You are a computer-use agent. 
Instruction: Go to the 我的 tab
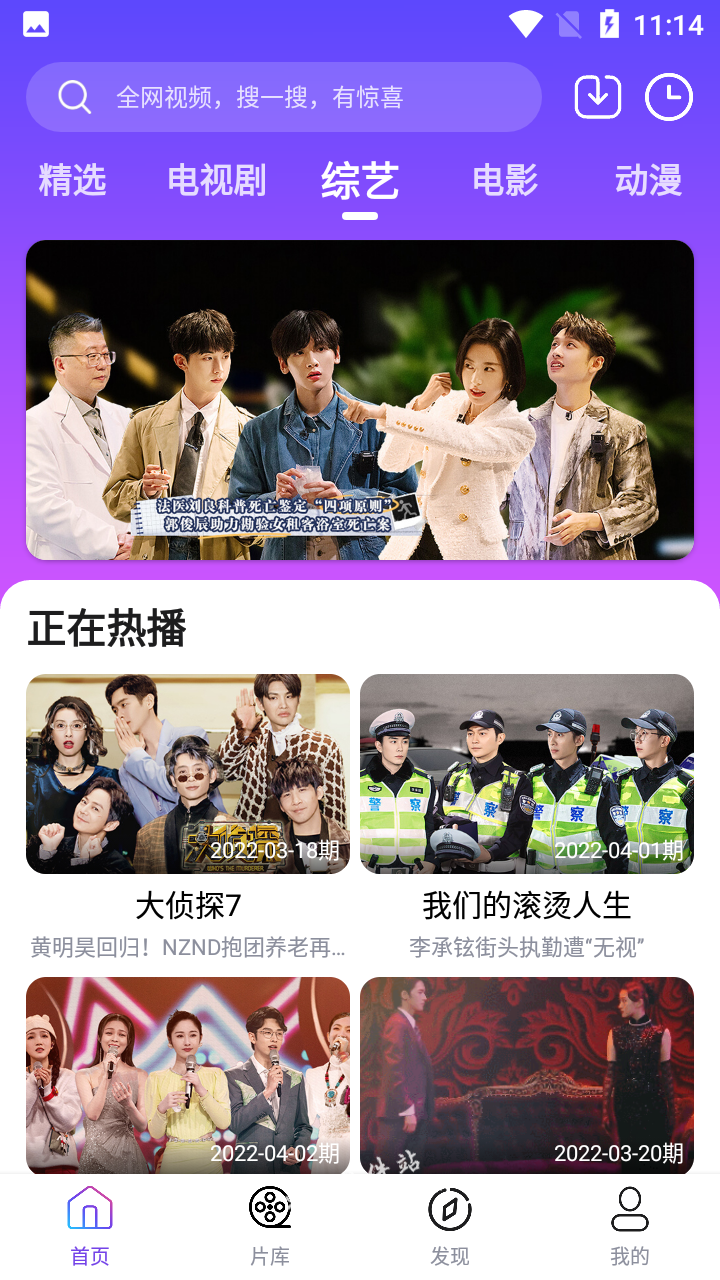(x=630, y=1226)
